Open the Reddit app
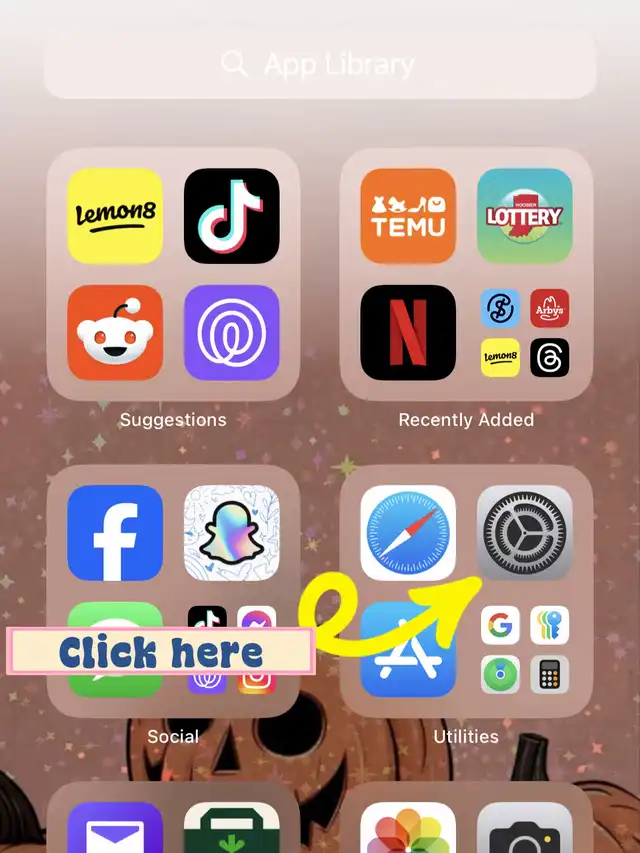 (x=115, y=333)
